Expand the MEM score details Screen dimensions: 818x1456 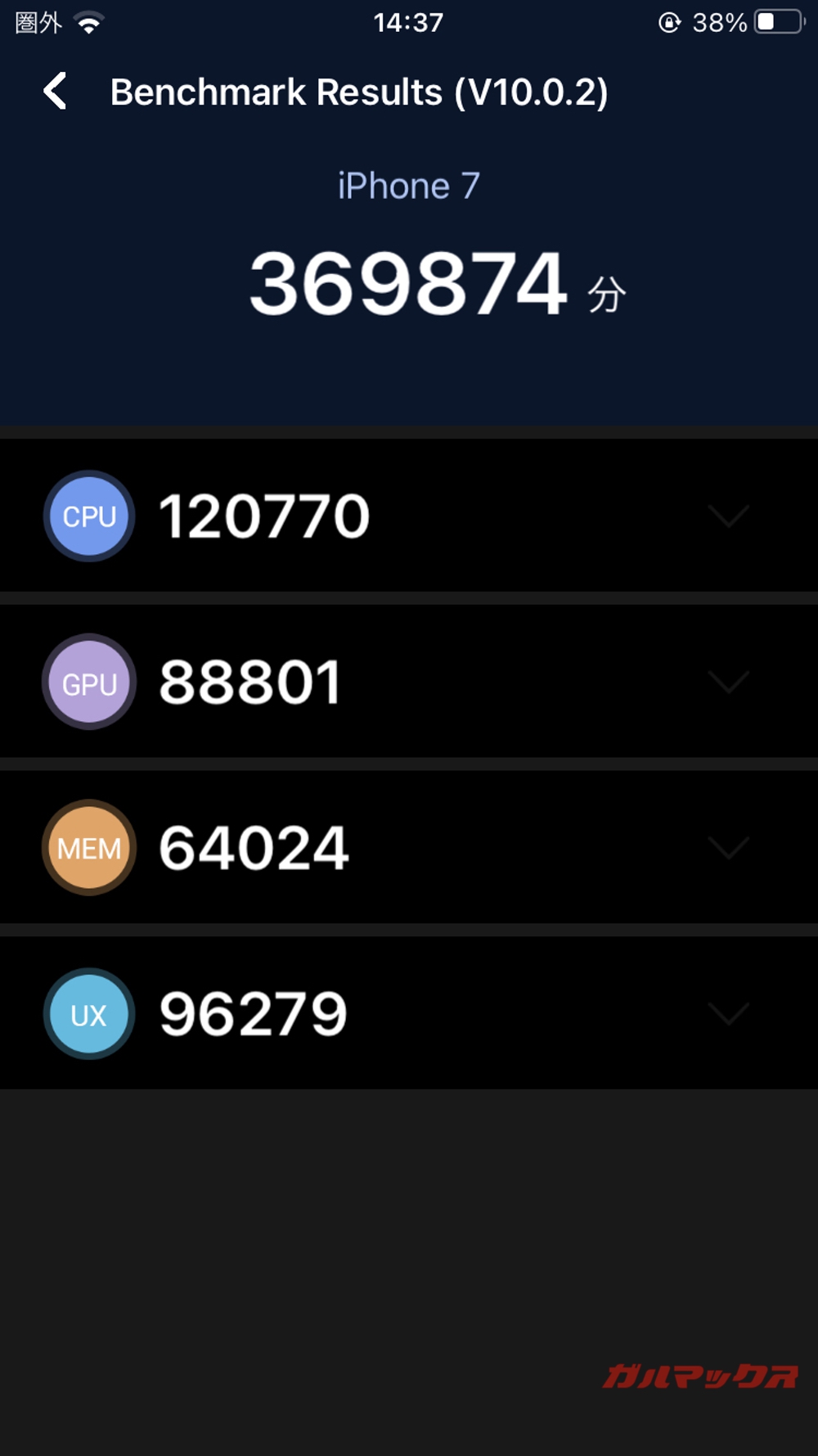point(726,848)
